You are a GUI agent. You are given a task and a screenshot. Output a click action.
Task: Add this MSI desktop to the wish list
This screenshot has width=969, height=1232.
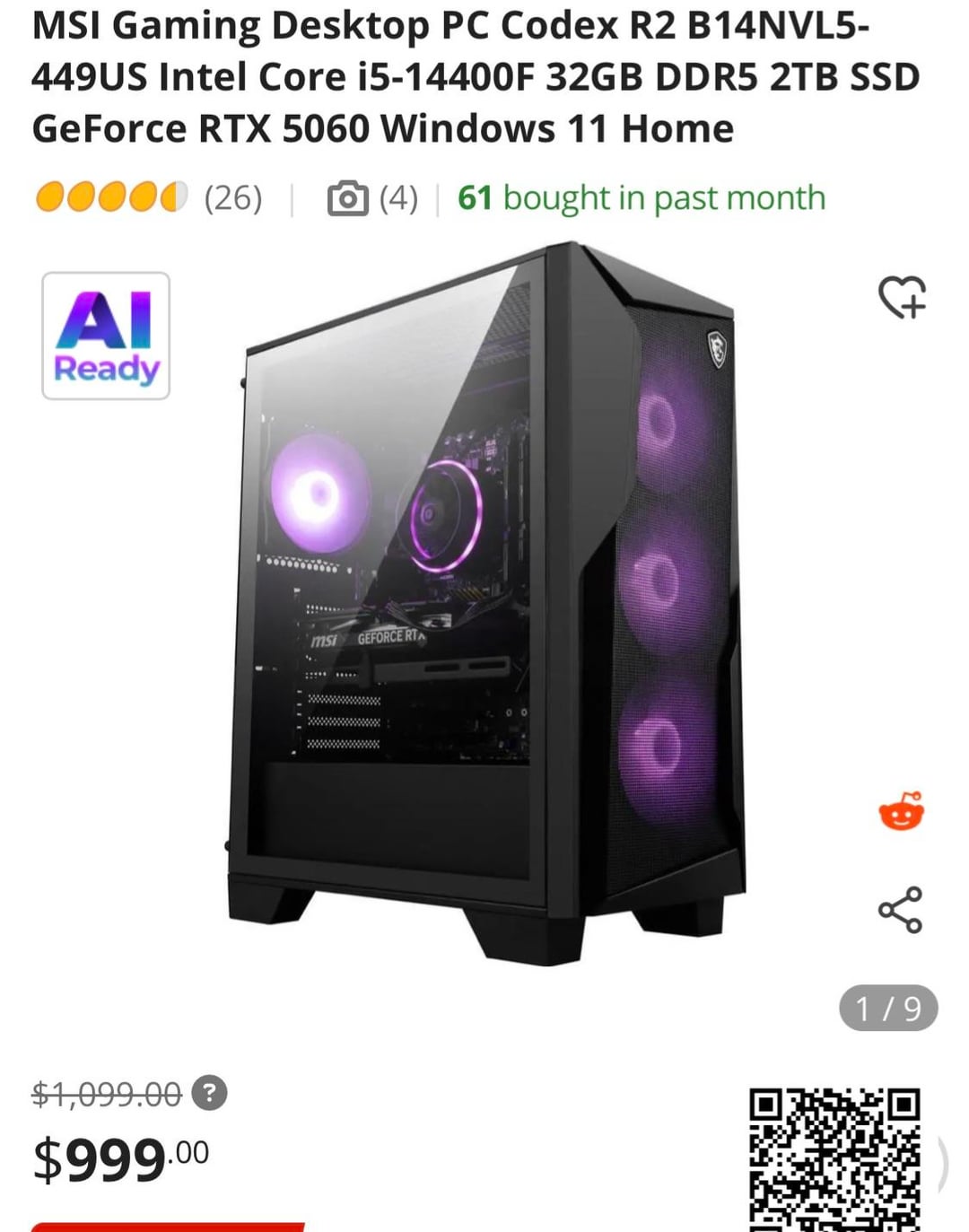(x=902, y=297)
